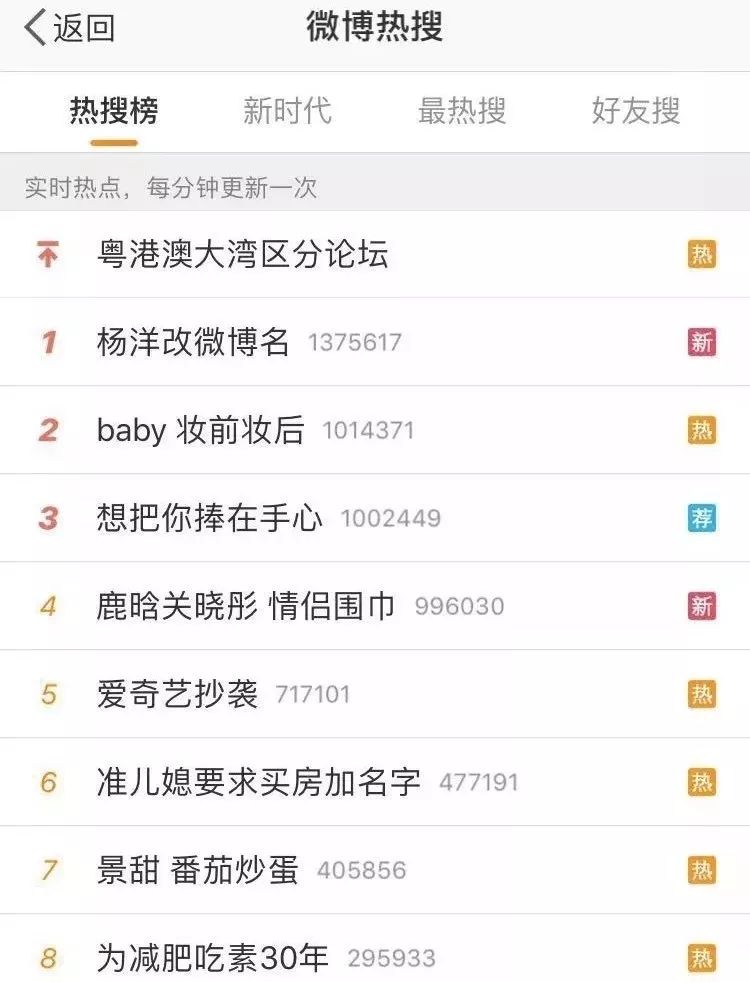View the baby 妆前妆后 topic
The height and width of the screenshot is (982, 750).
click(x=201, y=431)
